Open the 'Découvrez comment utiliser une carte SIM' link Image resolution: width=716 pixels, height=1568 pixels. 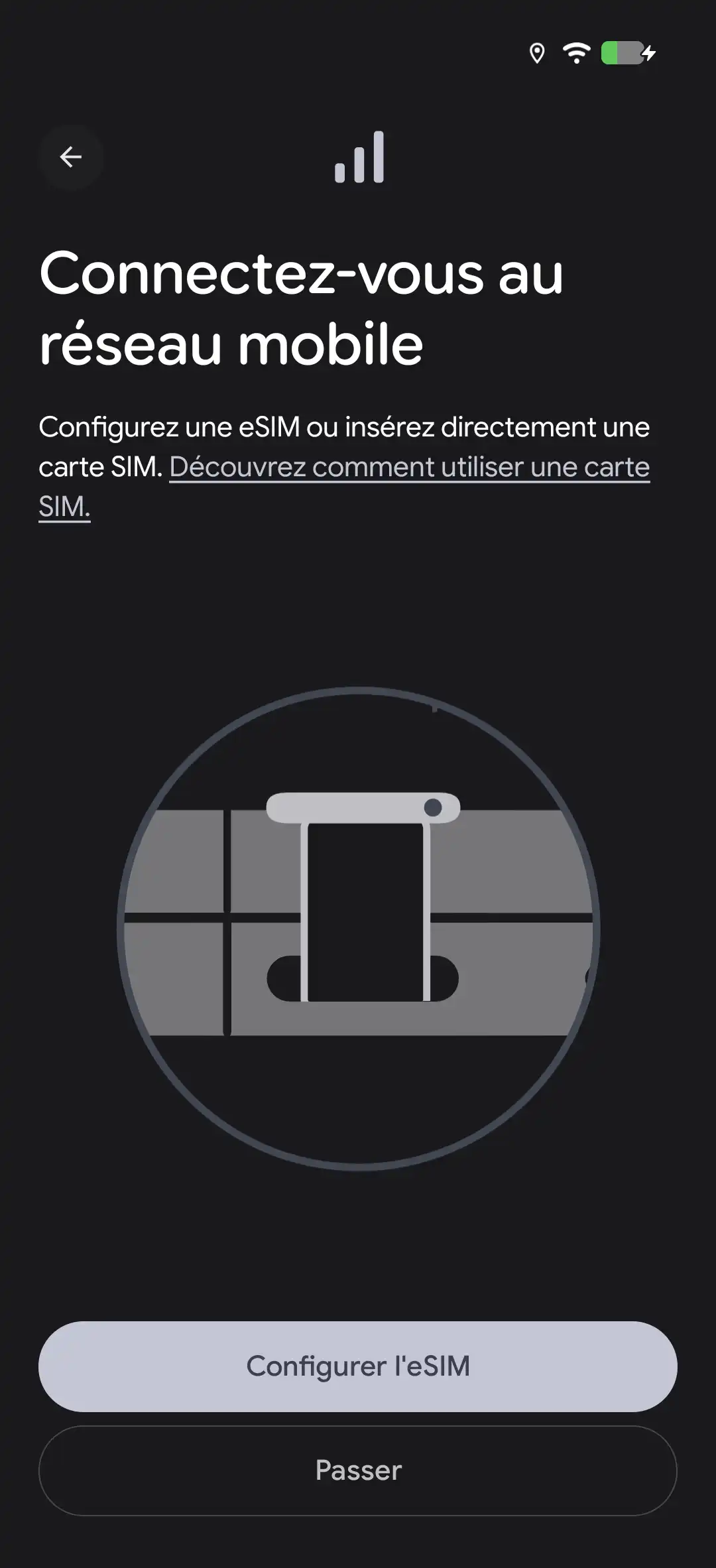409,468
